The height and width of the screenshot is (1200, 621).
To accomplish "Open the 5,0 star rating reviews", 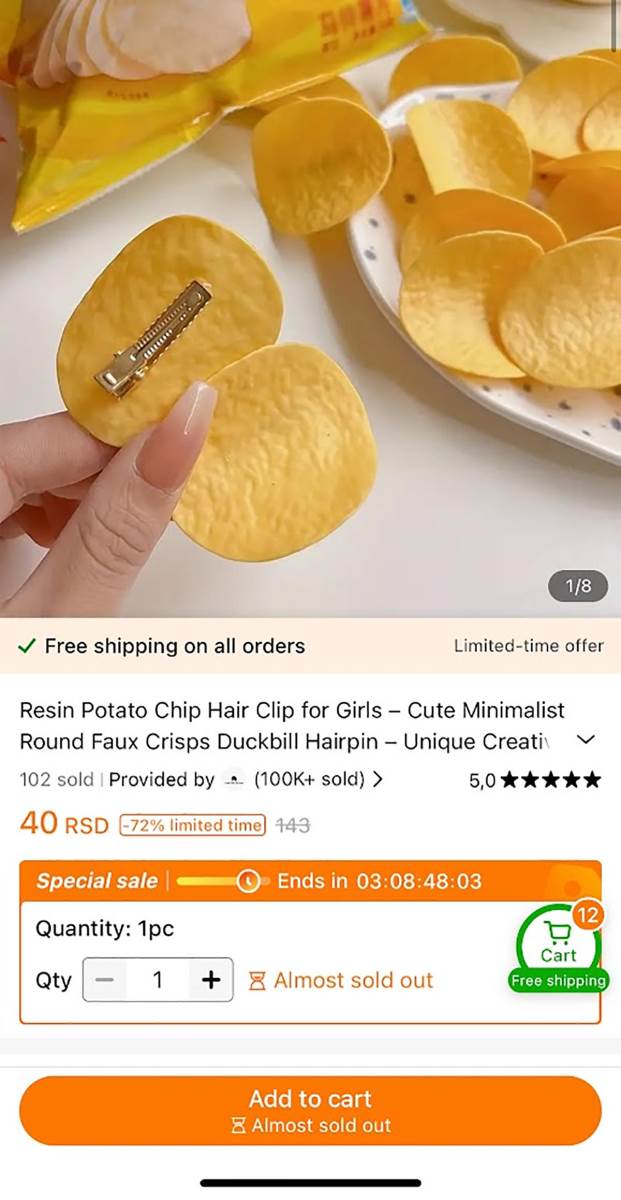I will coord(535,780).
